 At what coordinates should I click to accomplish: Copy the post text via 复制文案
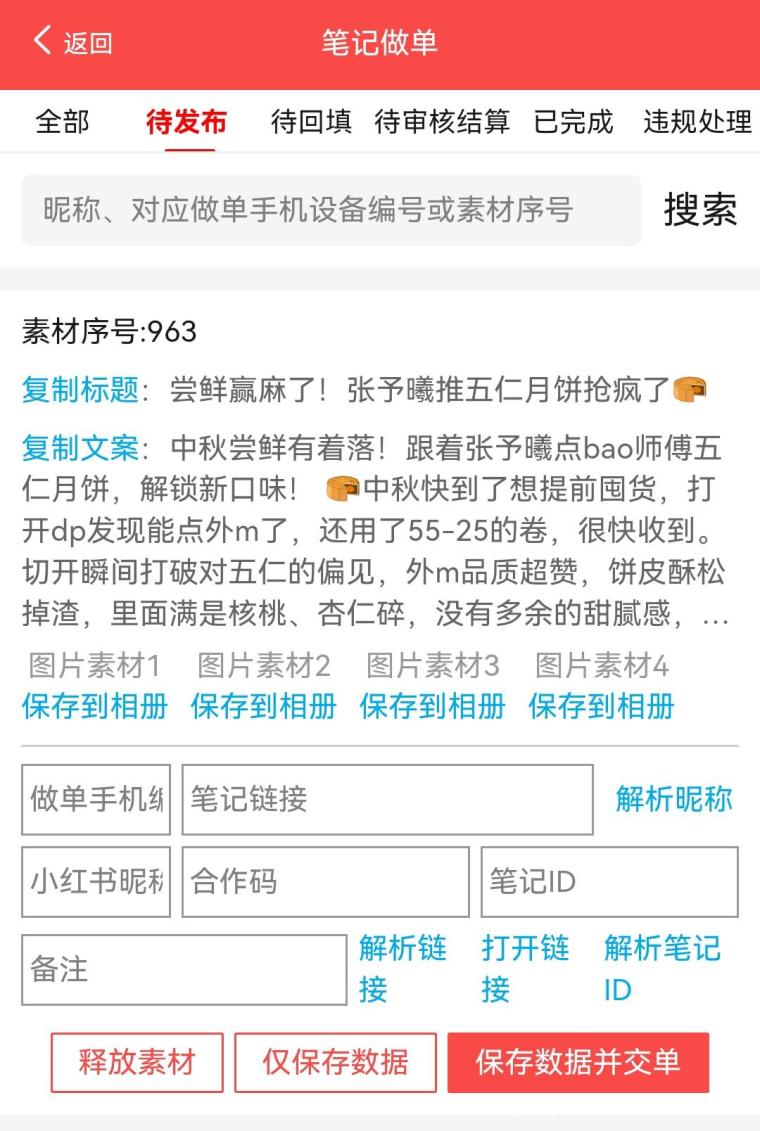80,447
